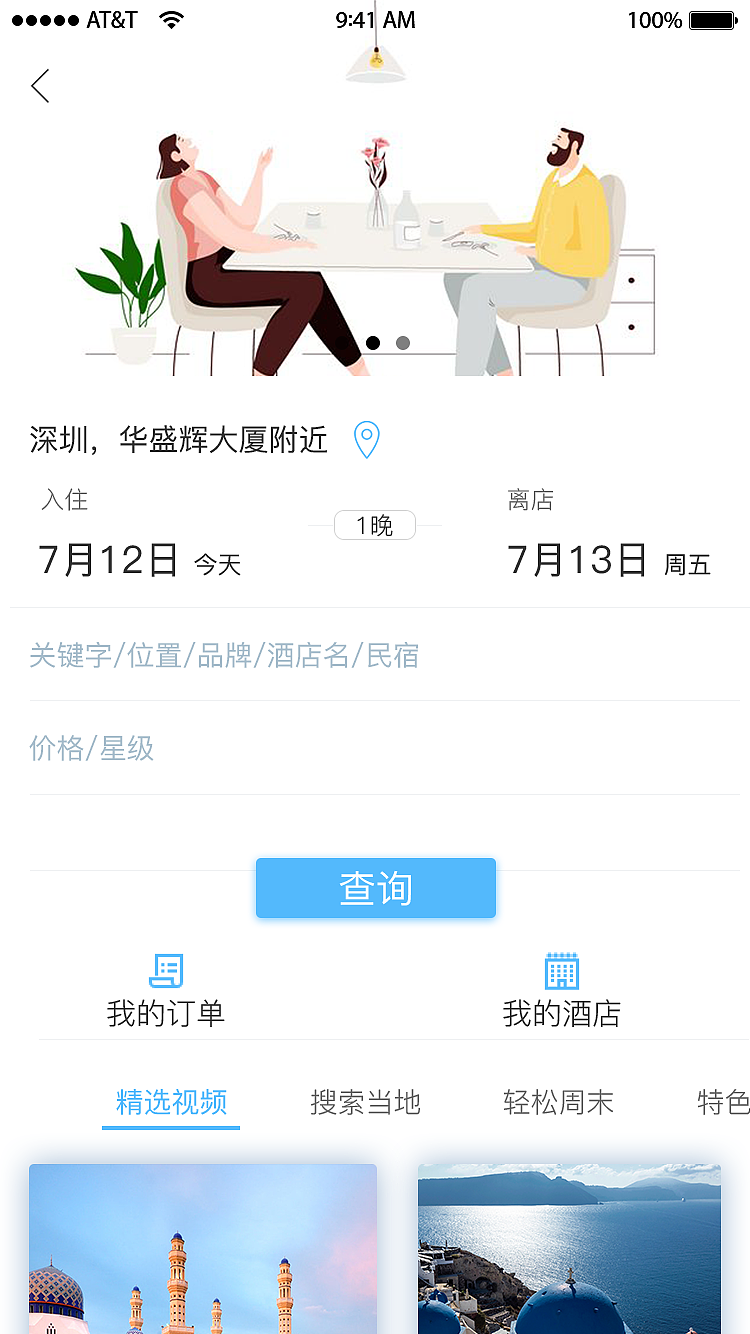Tap the blue location pin next to 深圳 address

click(x=366, y=439)
